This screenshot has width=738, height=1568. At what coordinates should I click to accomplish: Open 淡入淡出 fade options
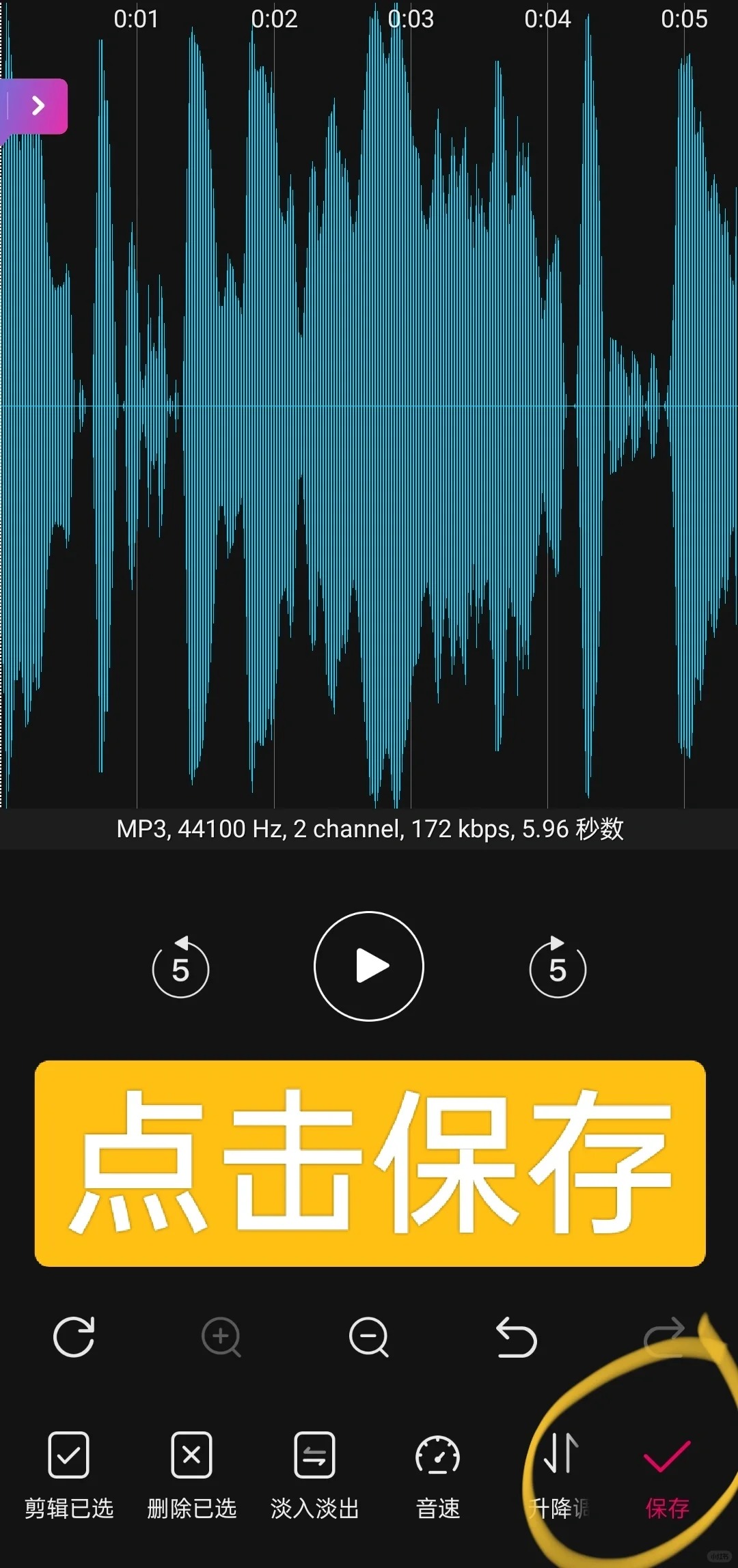(x=315, y=1475)
